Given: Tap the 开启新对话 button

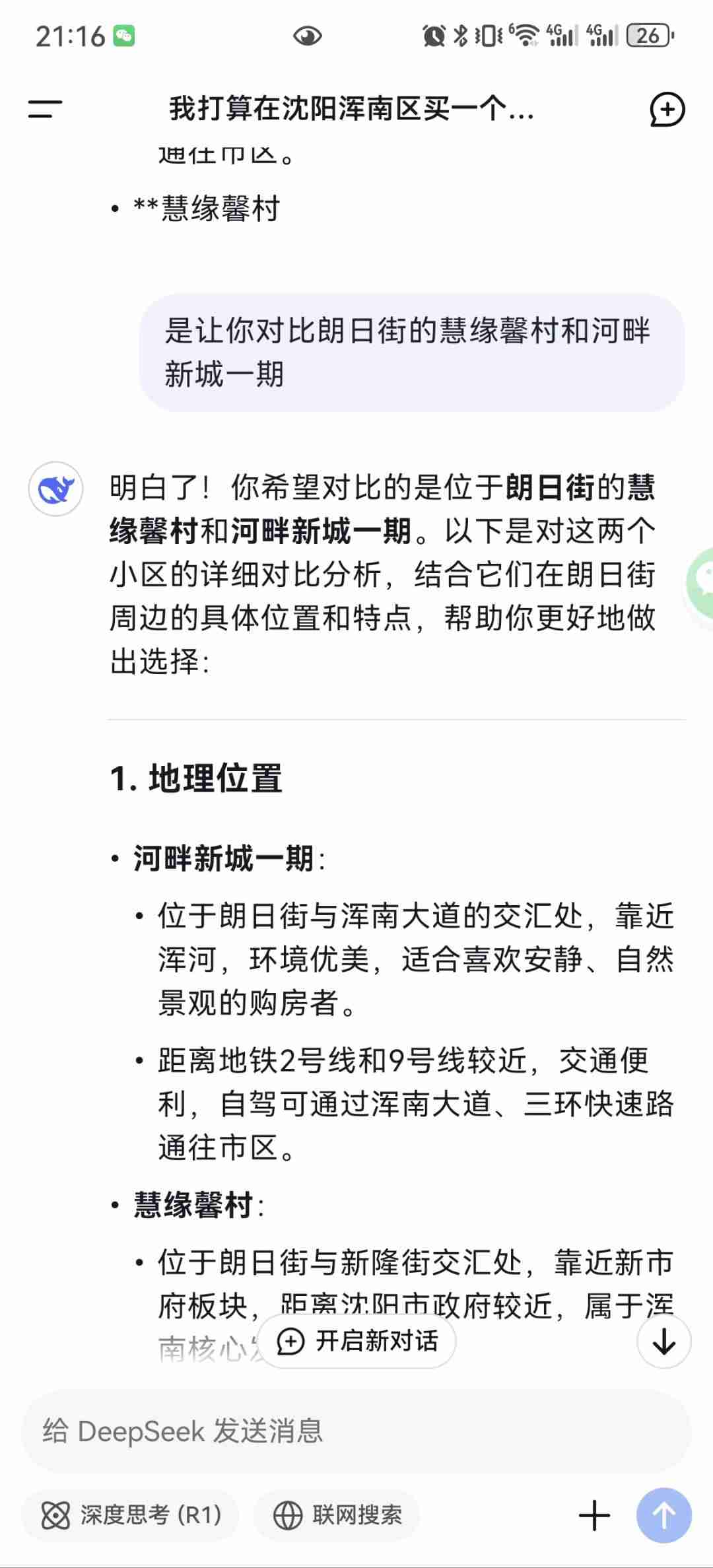Looking at the screenshot, I should [x=357, y=1341].
